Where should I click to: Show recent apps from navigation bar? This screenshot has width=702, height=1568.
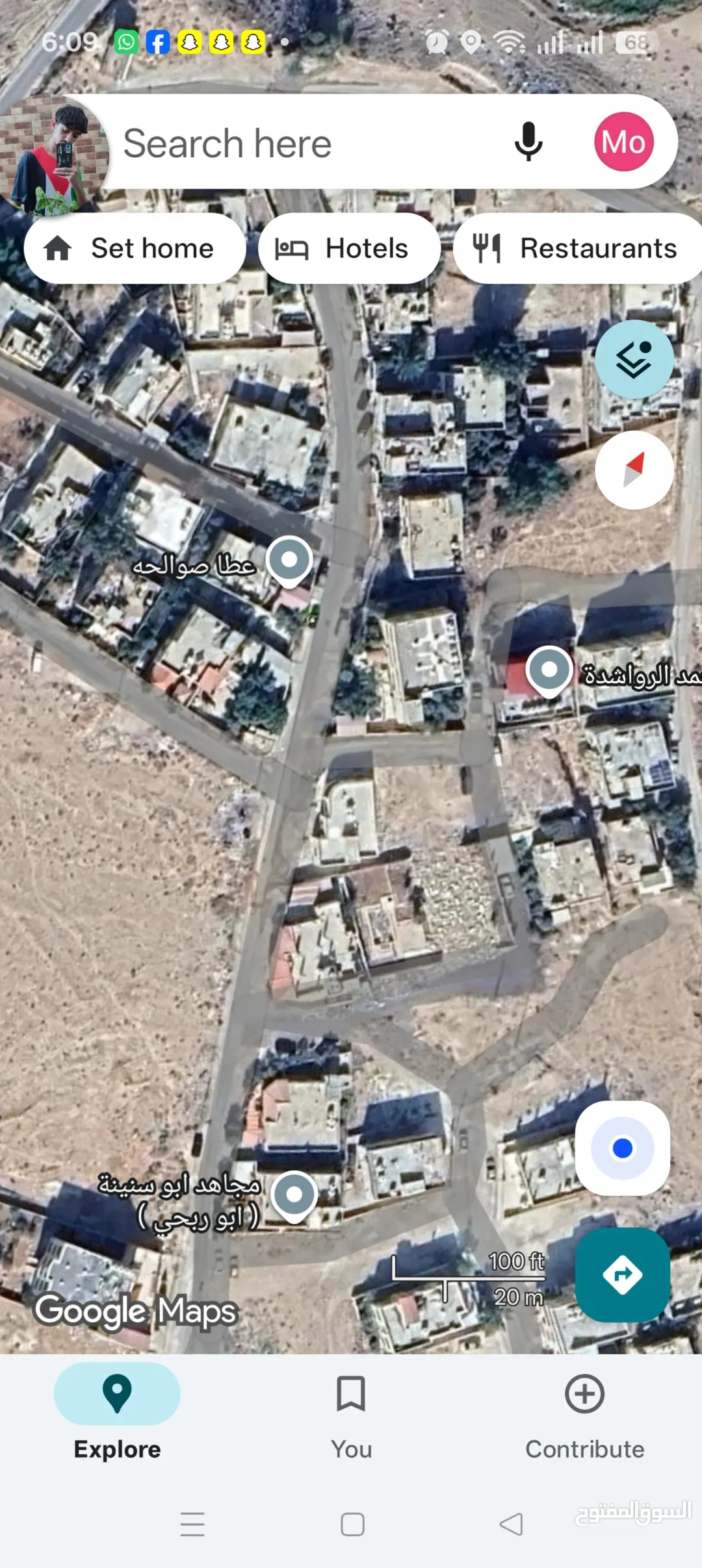(x=192, y=1524)
